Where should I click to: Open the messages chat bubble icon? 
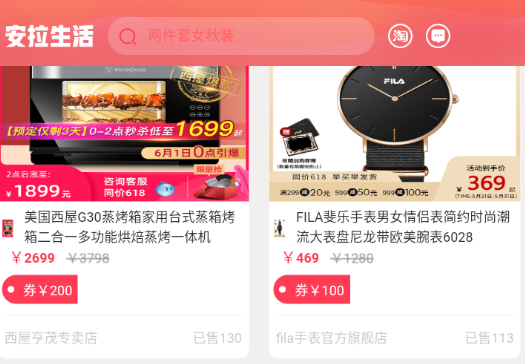pos(438,36)
